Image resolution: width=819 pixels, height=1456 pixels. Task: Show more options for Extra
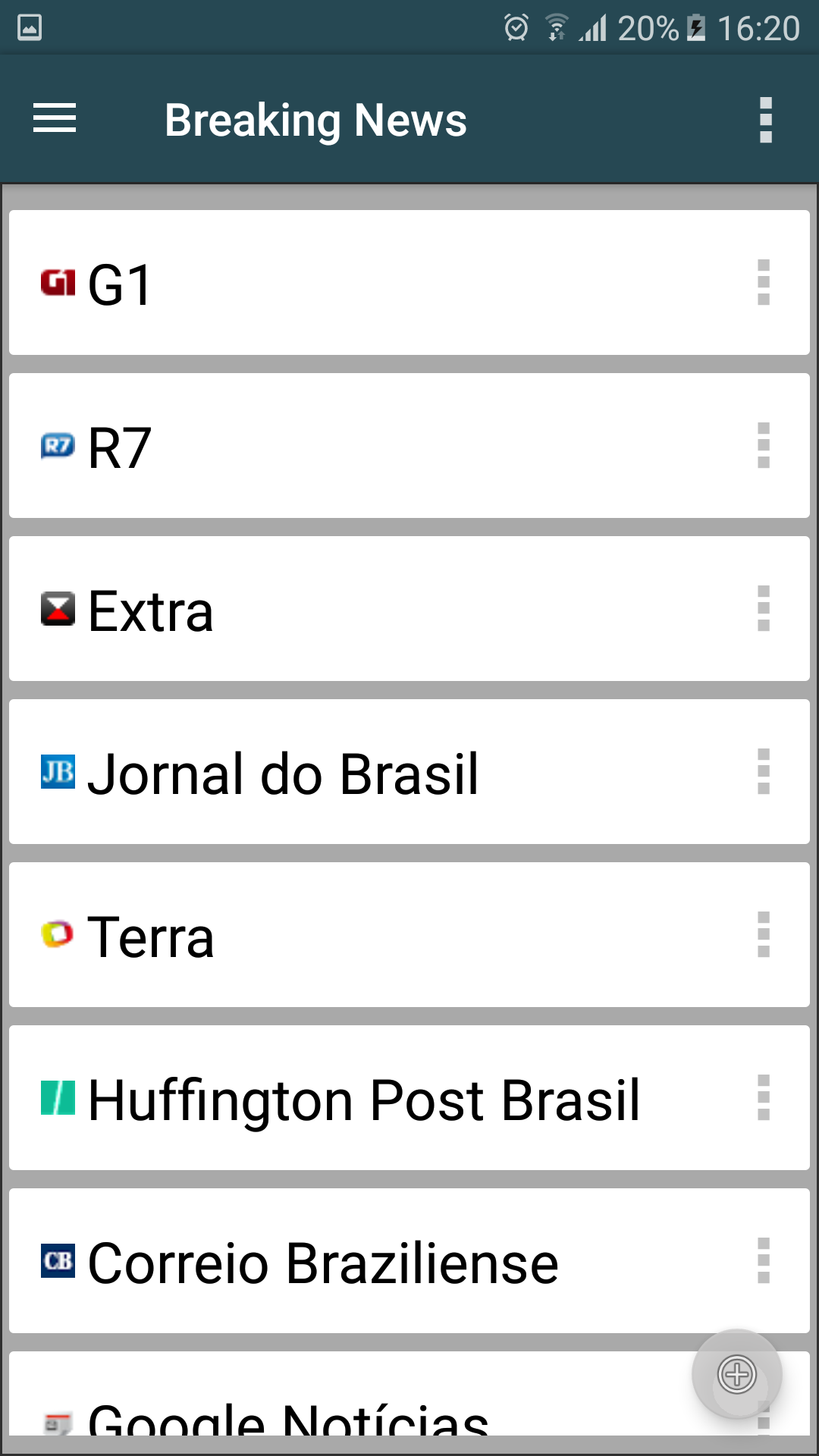(x=763, y=609)
